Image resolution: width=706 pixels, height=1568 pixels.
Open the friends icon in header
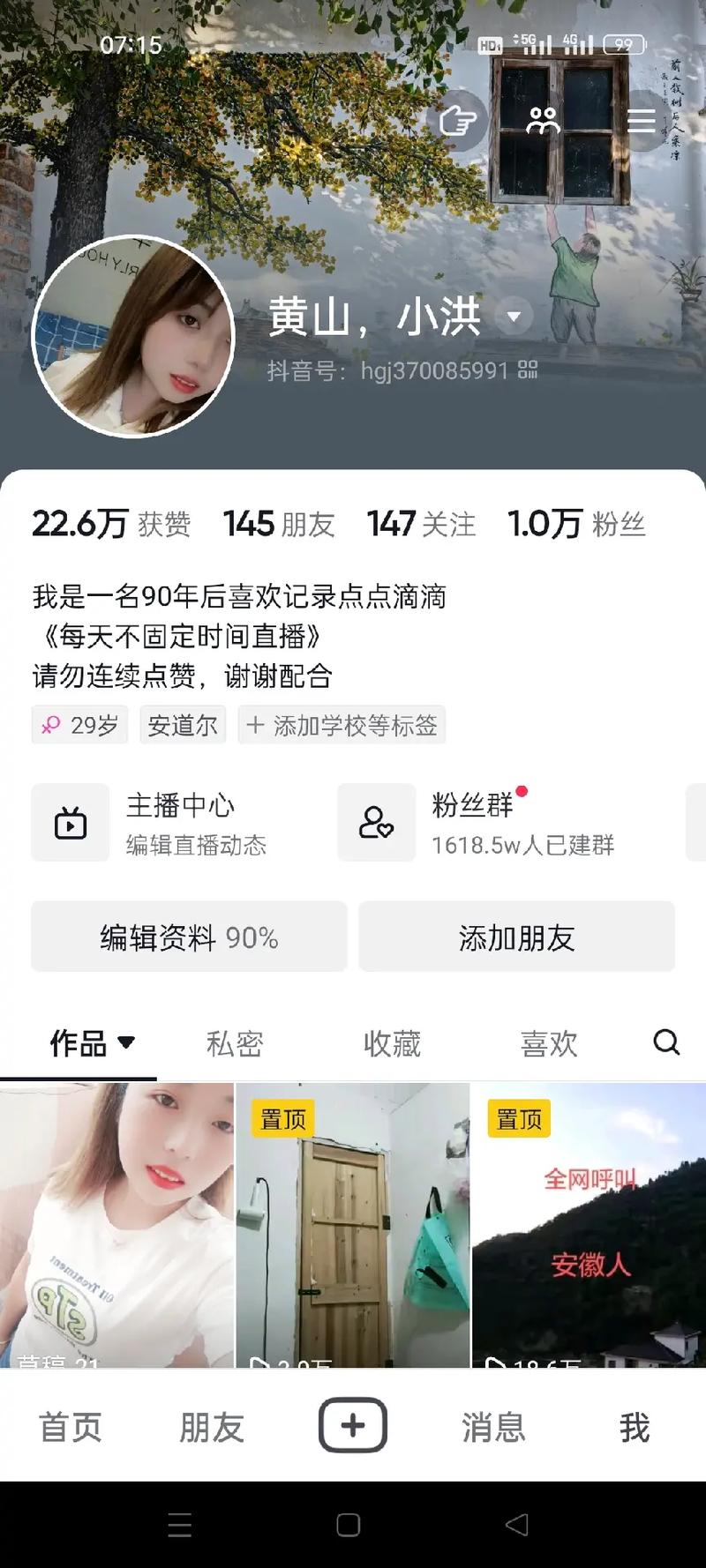coord(543,121)
